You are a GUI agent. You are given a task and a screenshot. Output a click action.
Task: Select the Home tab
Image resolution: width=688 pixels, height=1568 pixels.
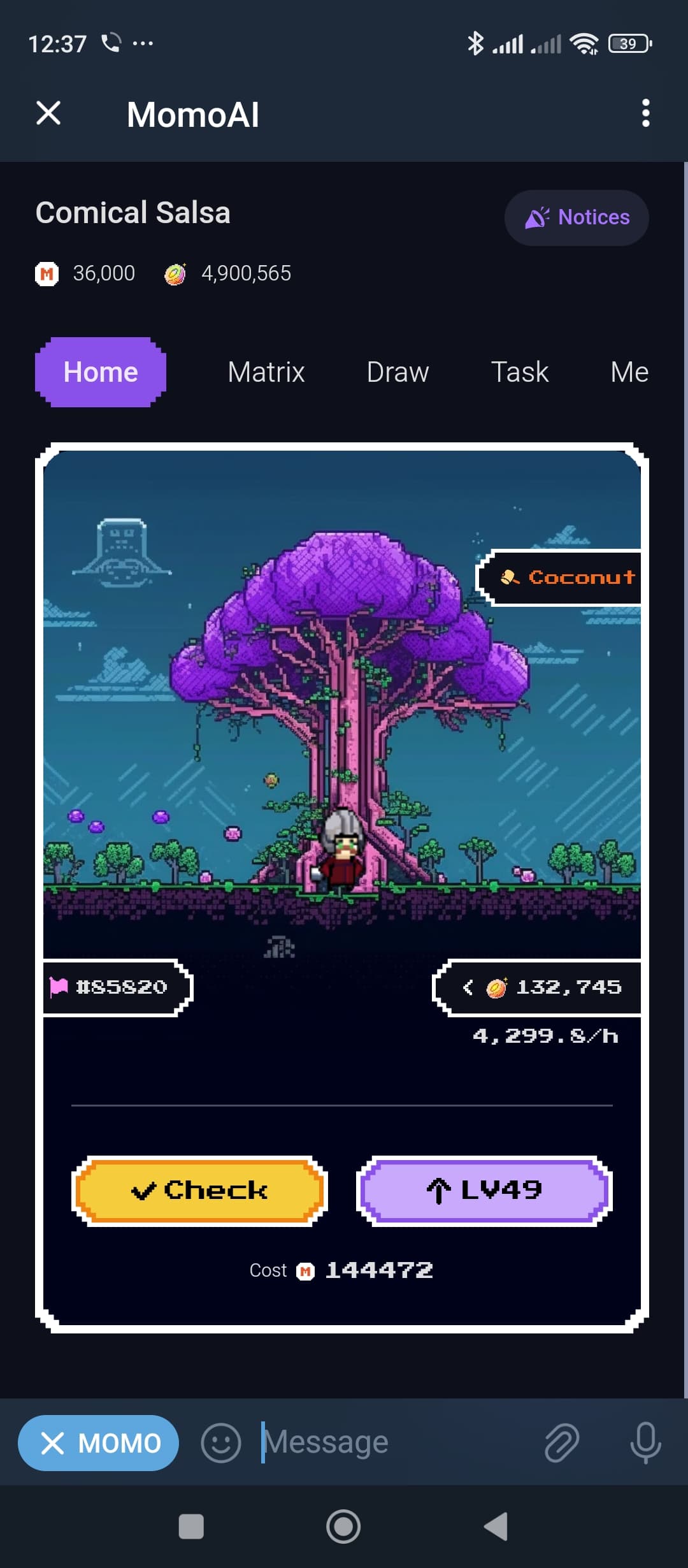click(x=101, y=372)
